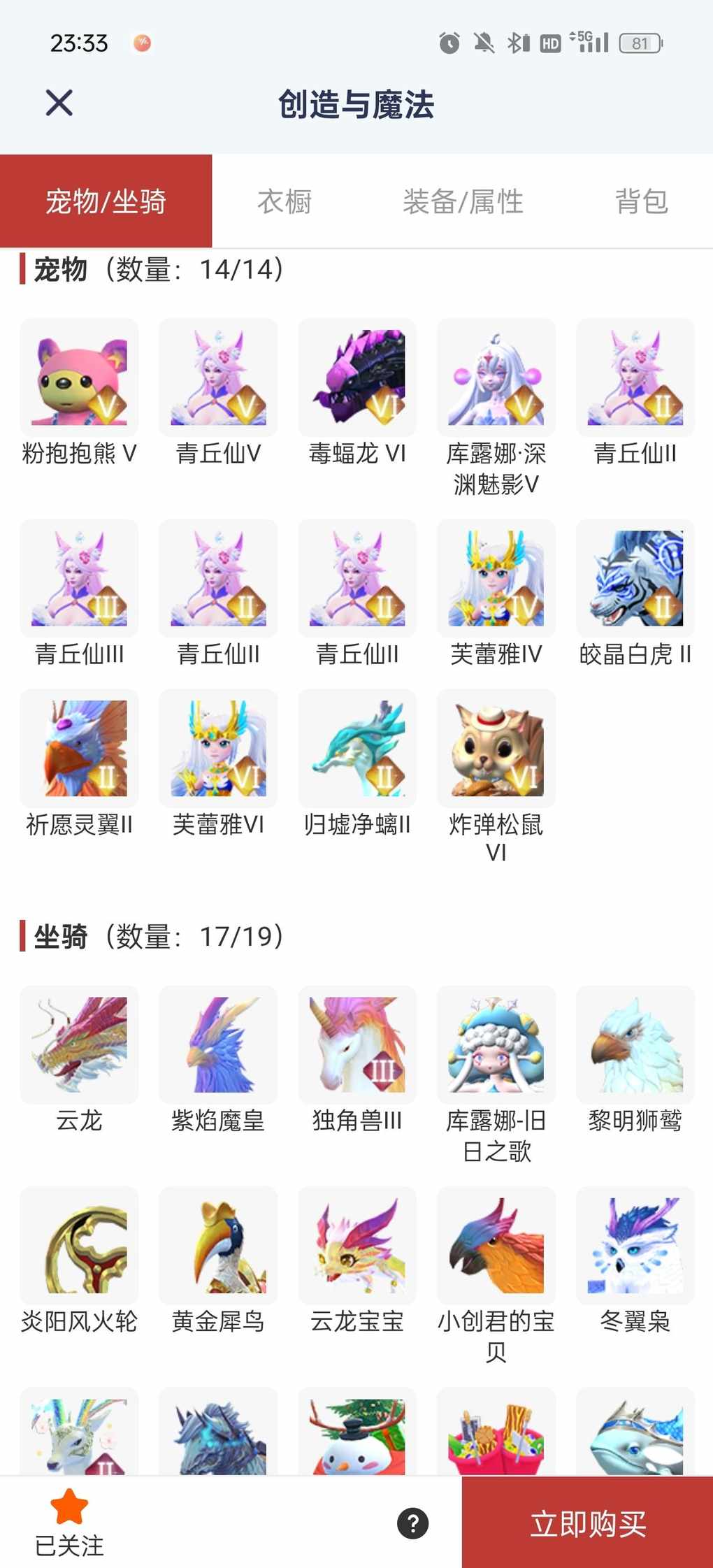Select the 宠物/坐骑 tab
The width and height of the screenshot is (713, 1568).
pos(106,201)
